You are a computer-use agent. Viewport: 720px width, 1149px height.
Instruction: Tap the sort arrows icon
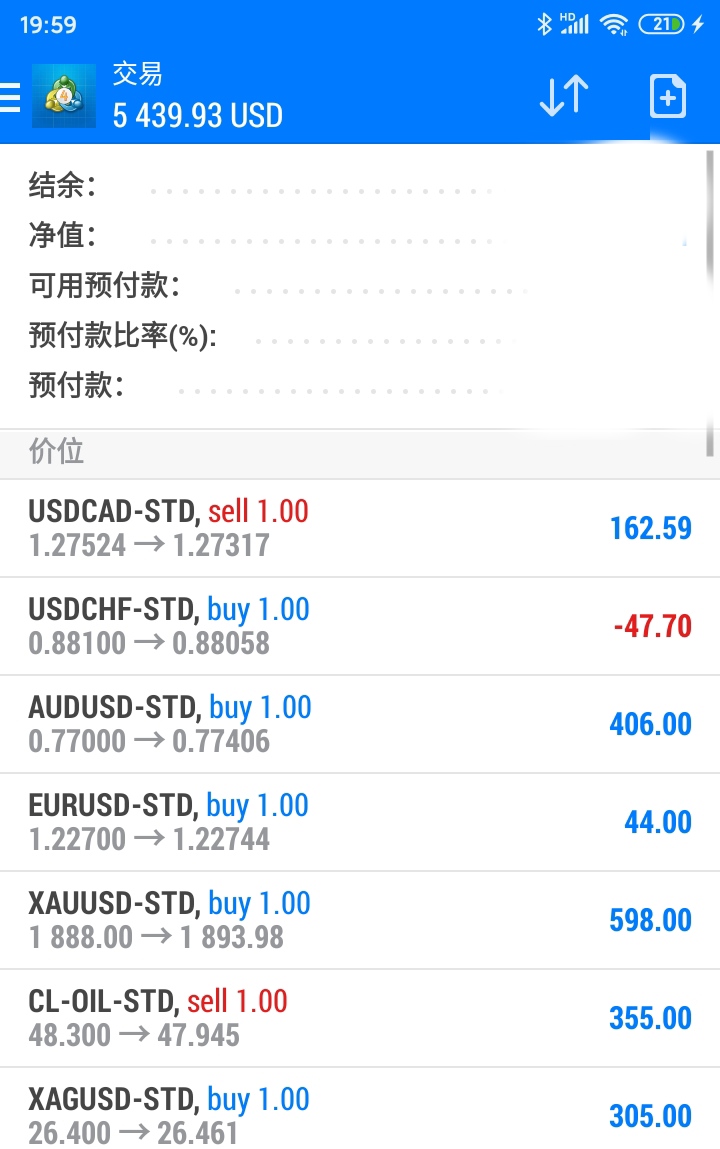pyautogui.click(x=564, y=96)
